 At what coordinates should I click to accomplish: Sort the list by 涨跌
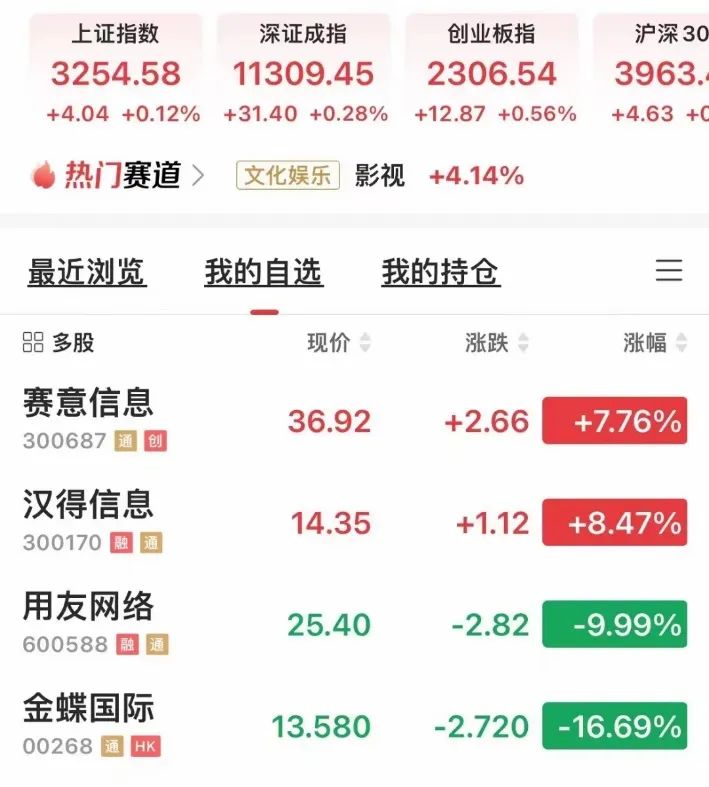coord(496,343)
